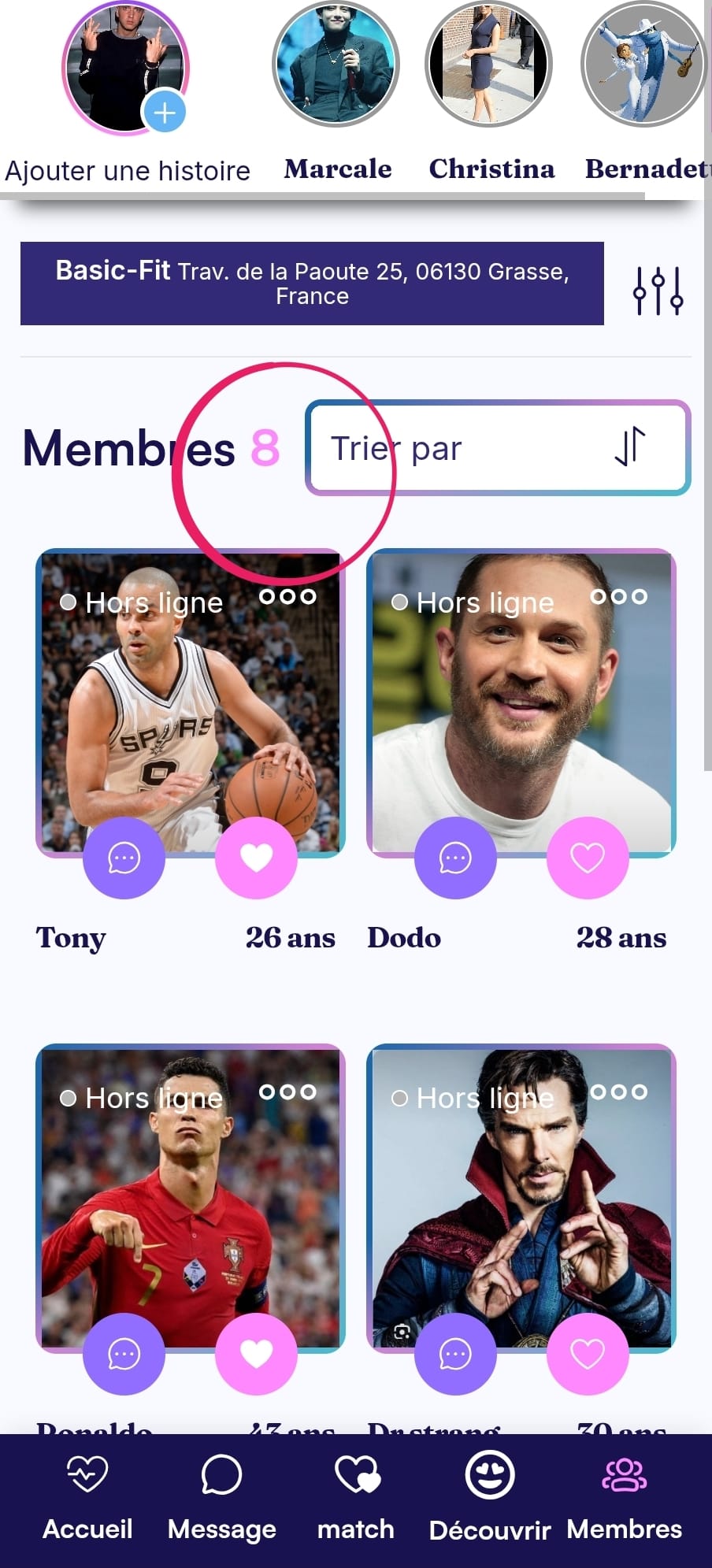Unlike Ronaldo's highlighted heart

(257, 1355)
